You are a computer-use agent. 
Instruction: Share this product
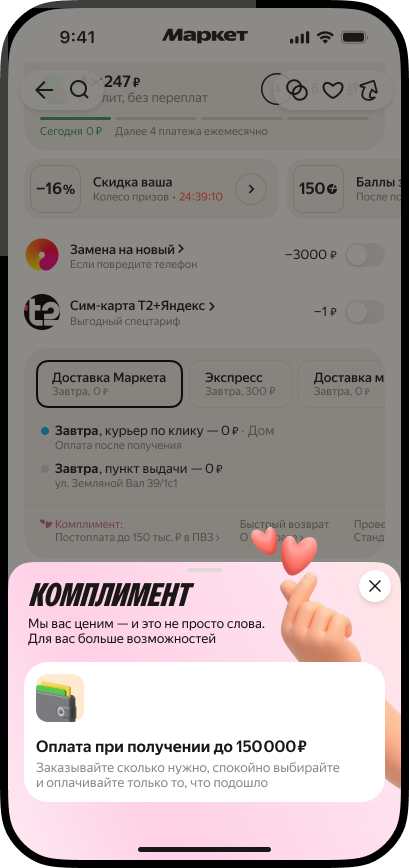point(369,90)
